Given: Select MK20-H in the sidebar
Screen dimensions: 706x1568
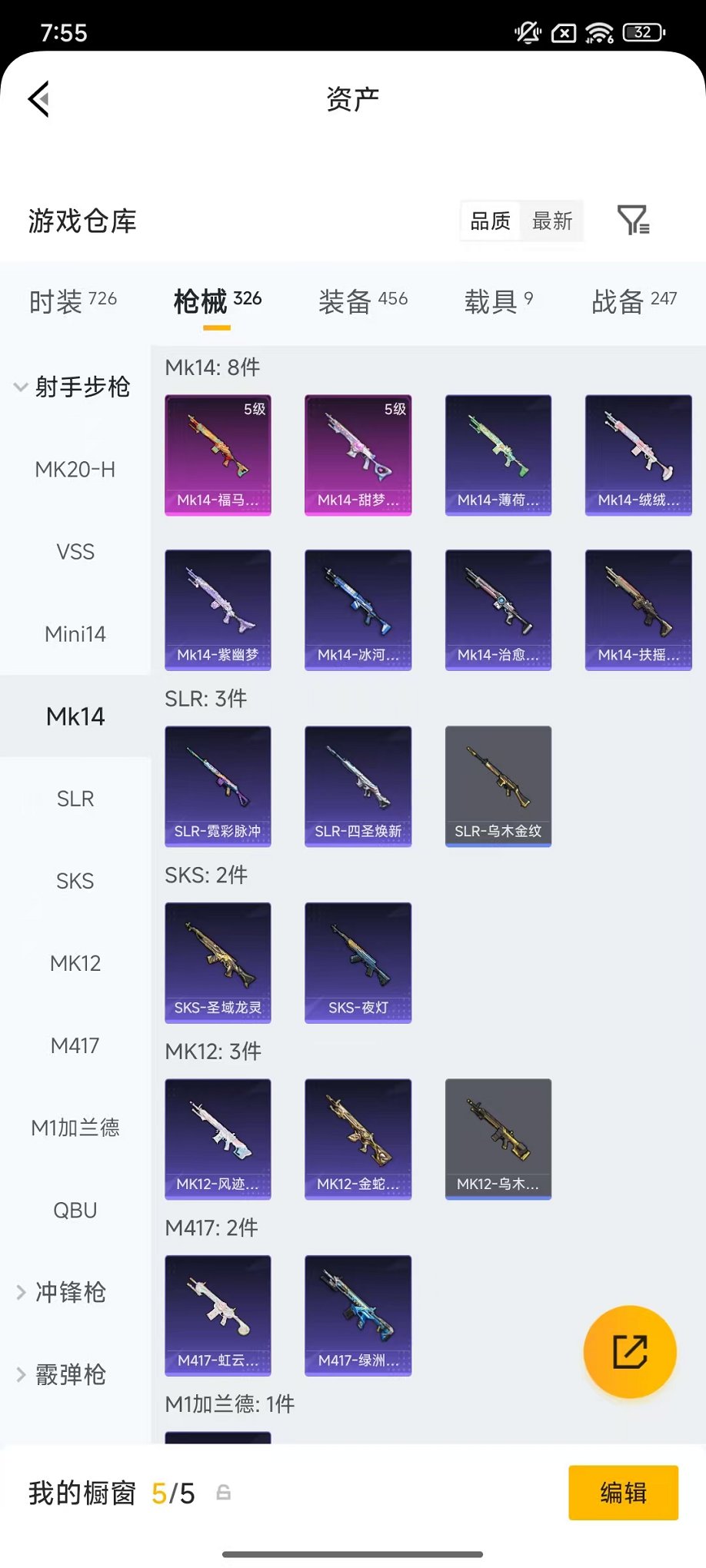Looking at the screenshot, I should pos(75,469).
